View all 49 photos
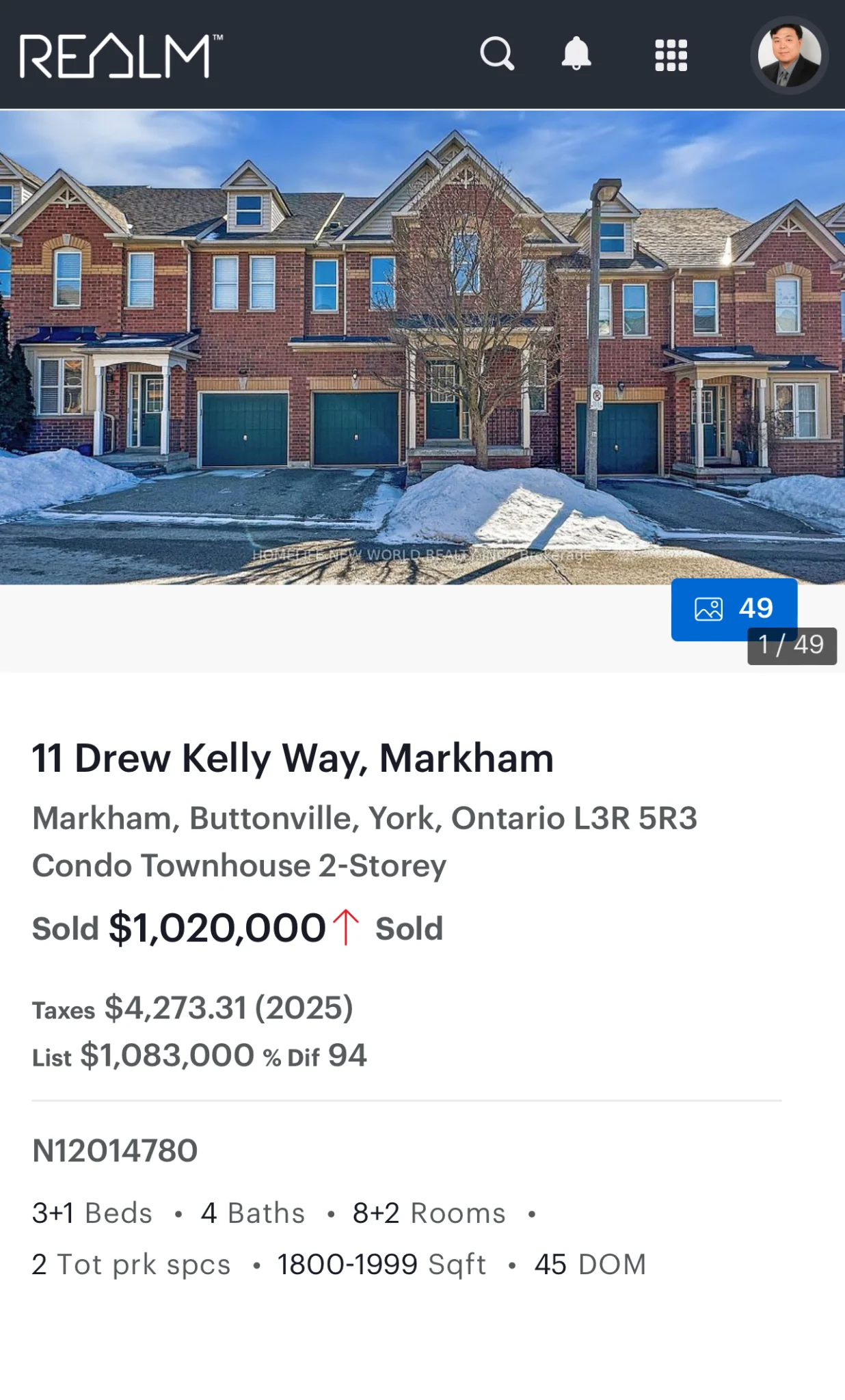845x1400 pixels. coord(734,608)
